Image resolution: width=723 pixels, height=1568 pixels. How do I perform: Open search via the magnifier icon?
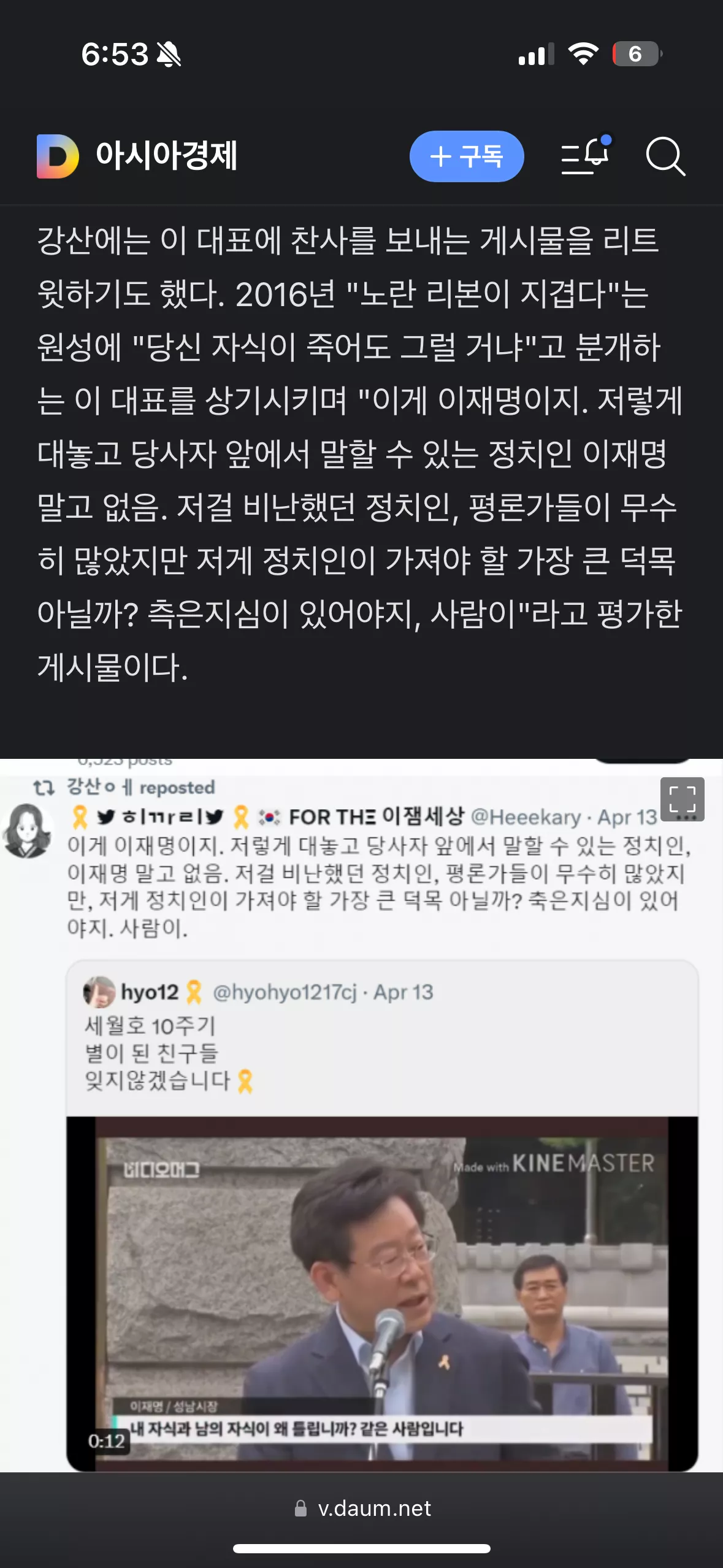click(x=665, y=156)
